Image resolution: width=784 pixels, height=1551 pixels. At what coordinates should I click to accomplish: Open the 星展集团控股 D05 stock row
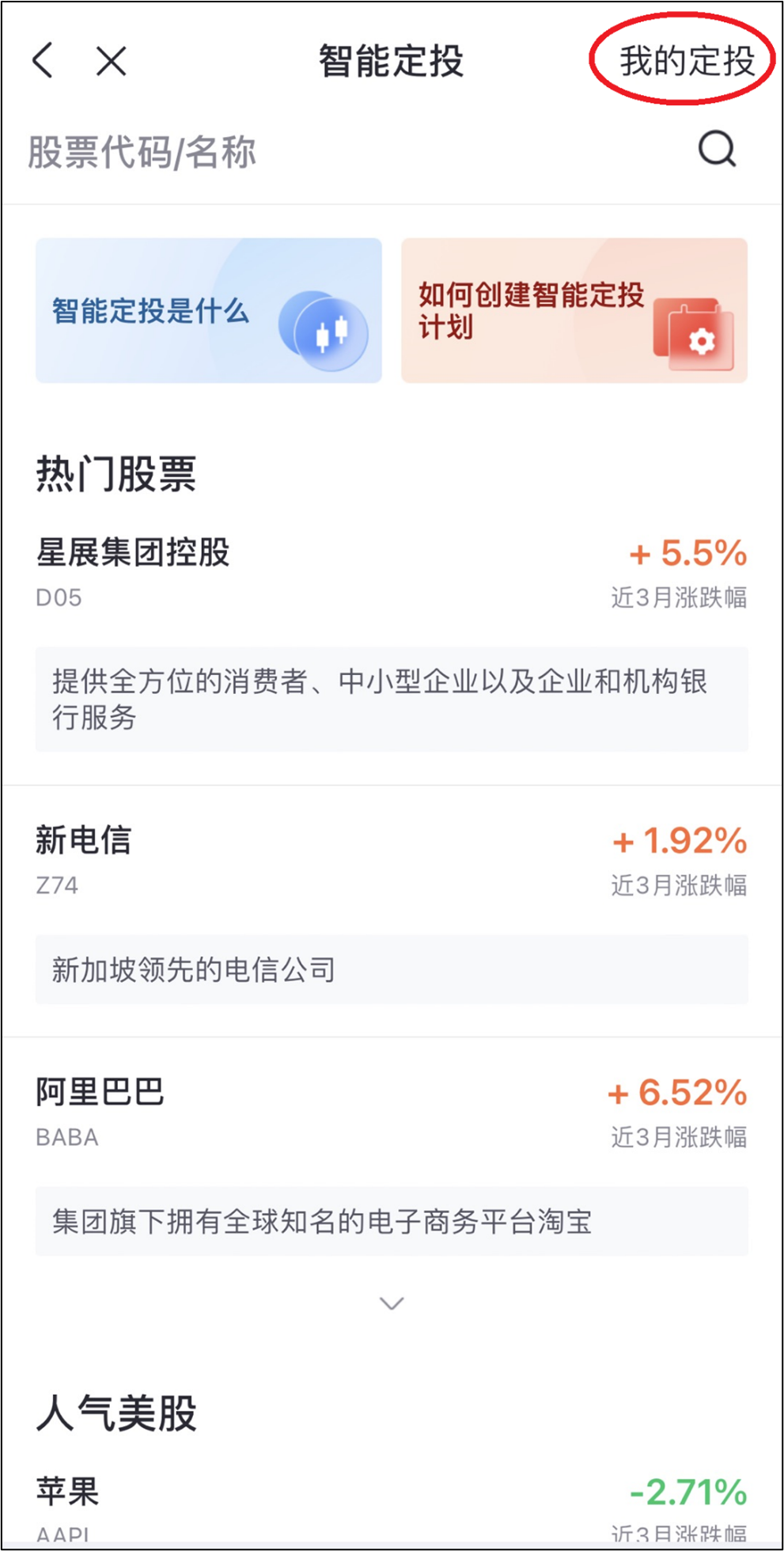tap(392, 643)
